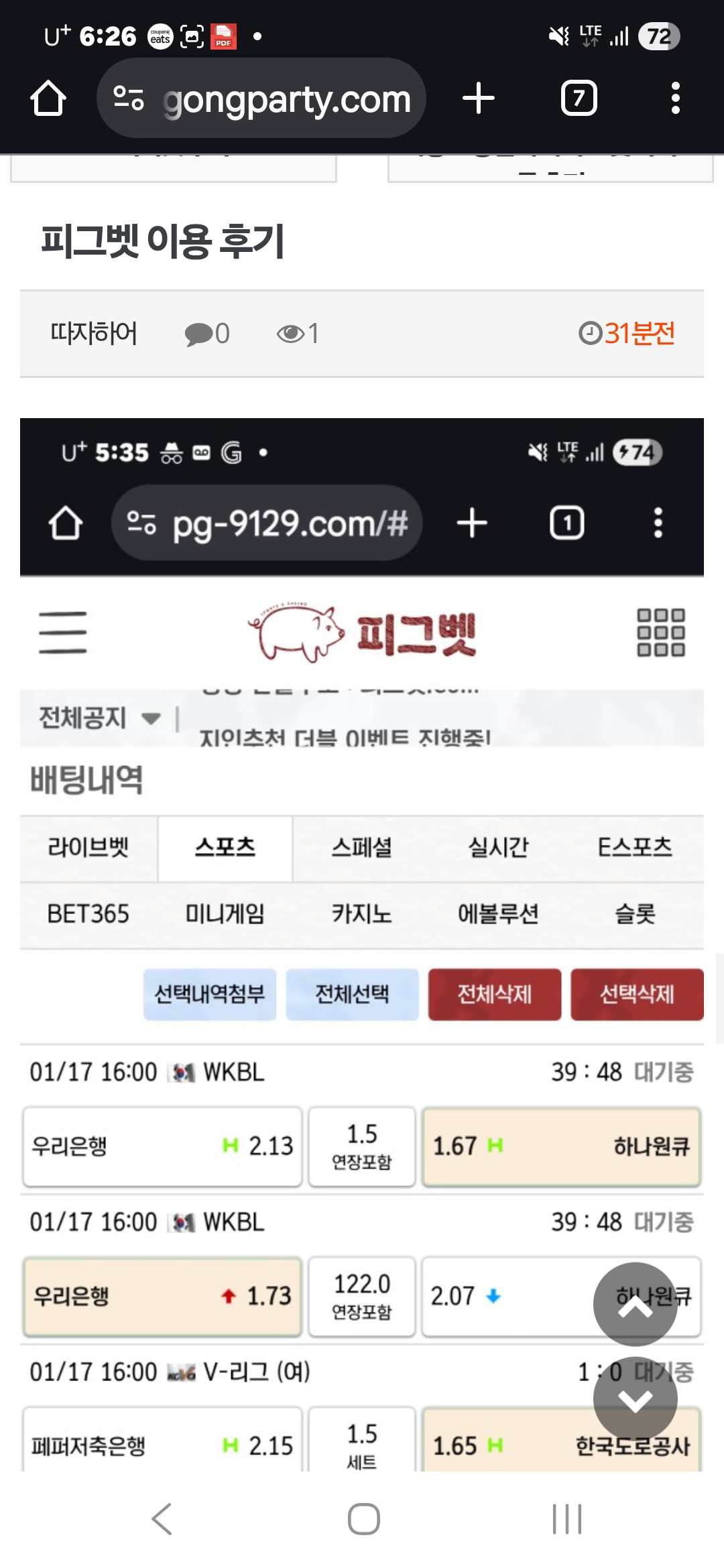The image size is (724, 1568).
Task: Open site info icon beside gongparty.com
Action: 128,99
